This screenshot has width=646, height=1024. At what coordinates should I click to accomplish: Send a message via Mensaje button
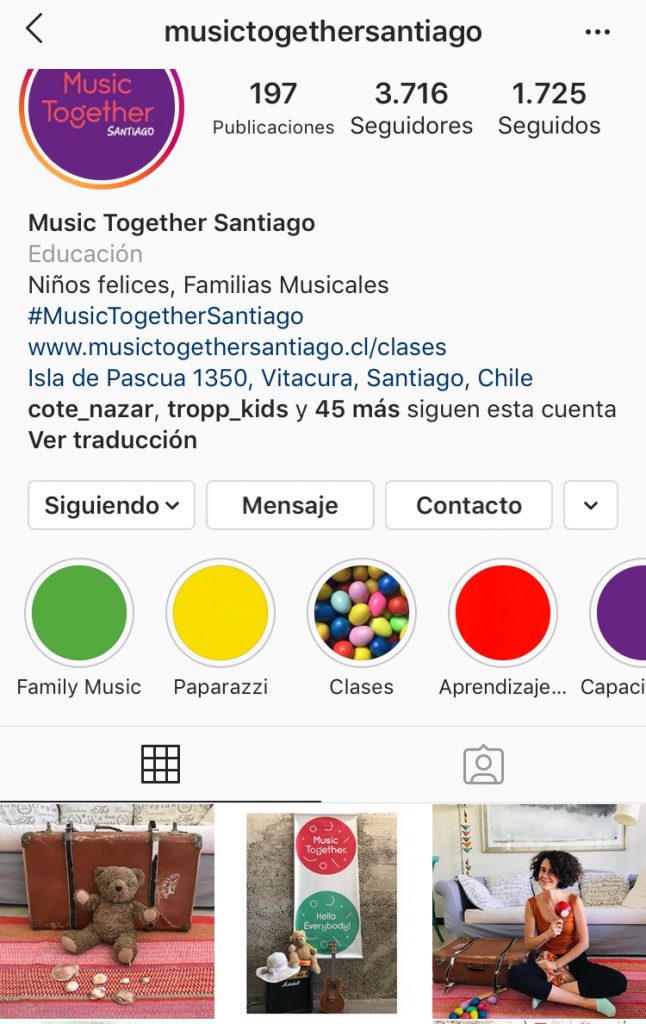(x=290, y=505)
